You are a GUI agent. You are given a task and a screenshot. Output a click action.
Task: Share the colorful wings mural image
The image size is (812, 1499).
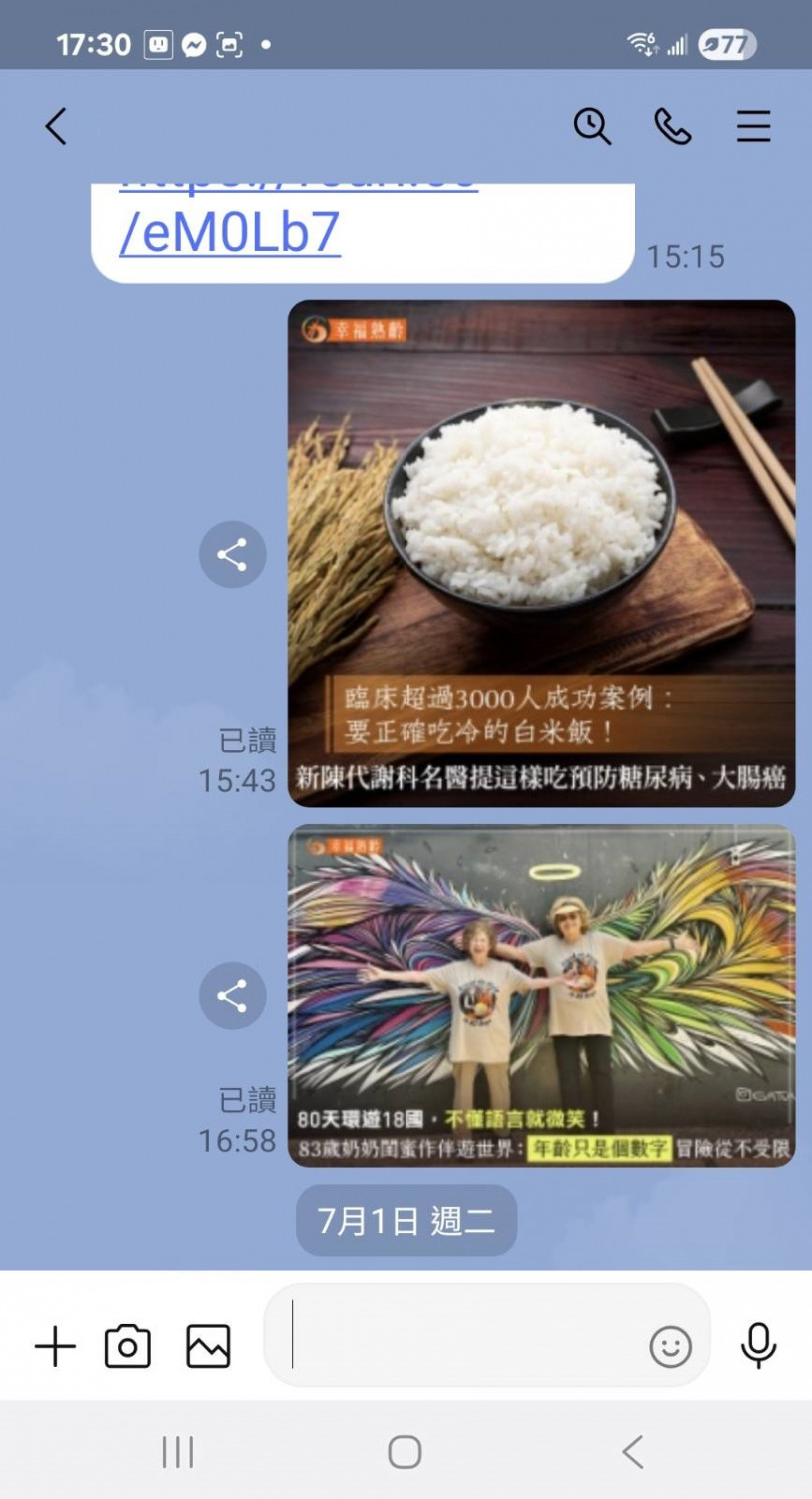[232, 995]
